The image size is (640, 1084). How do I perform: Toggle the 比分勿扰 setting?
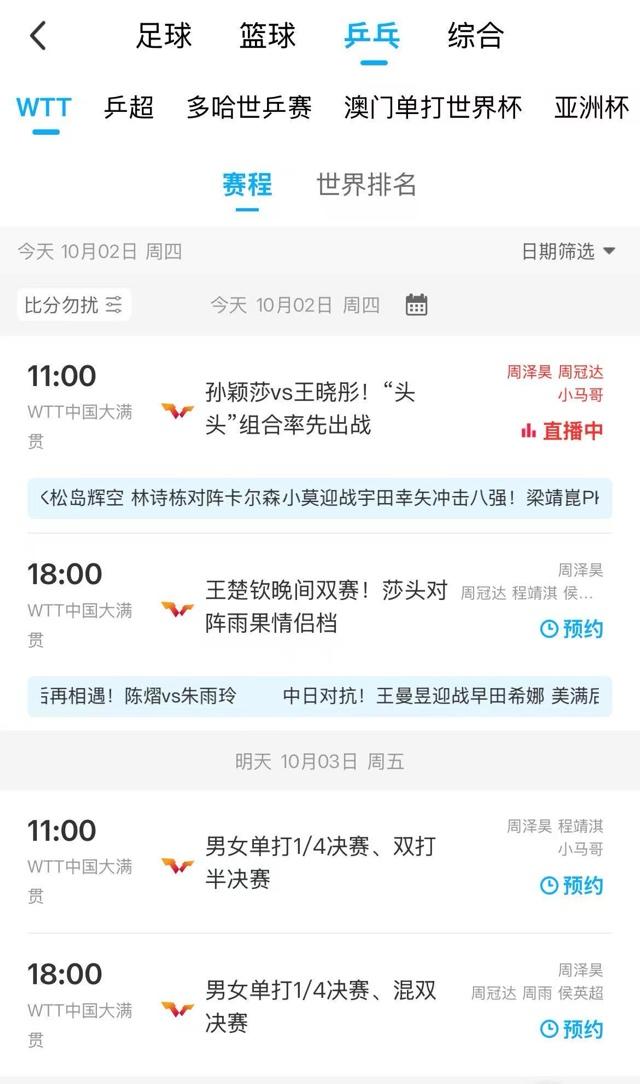point(73,305)
